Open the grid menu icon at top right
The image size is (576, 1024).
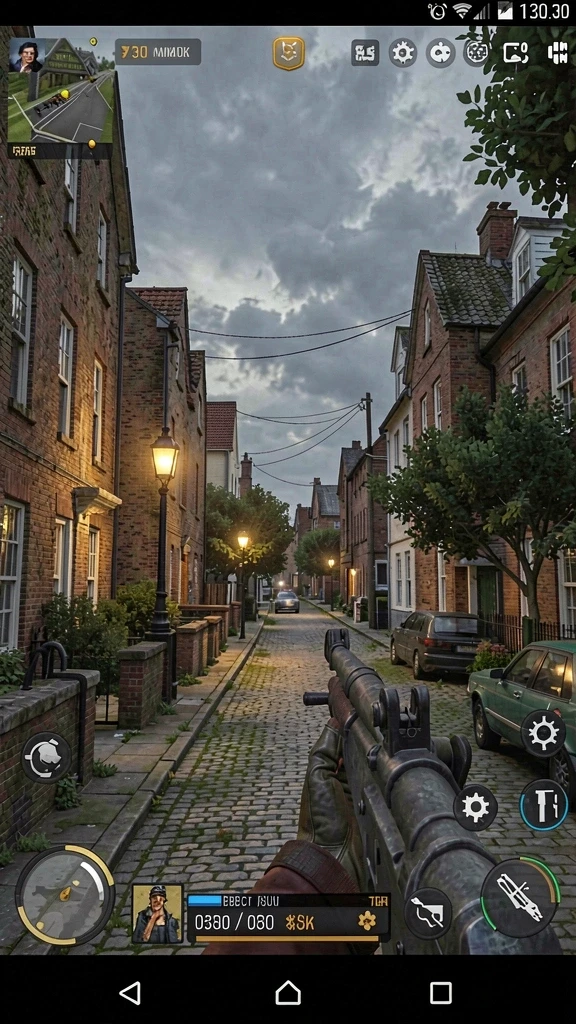(557, 53)
